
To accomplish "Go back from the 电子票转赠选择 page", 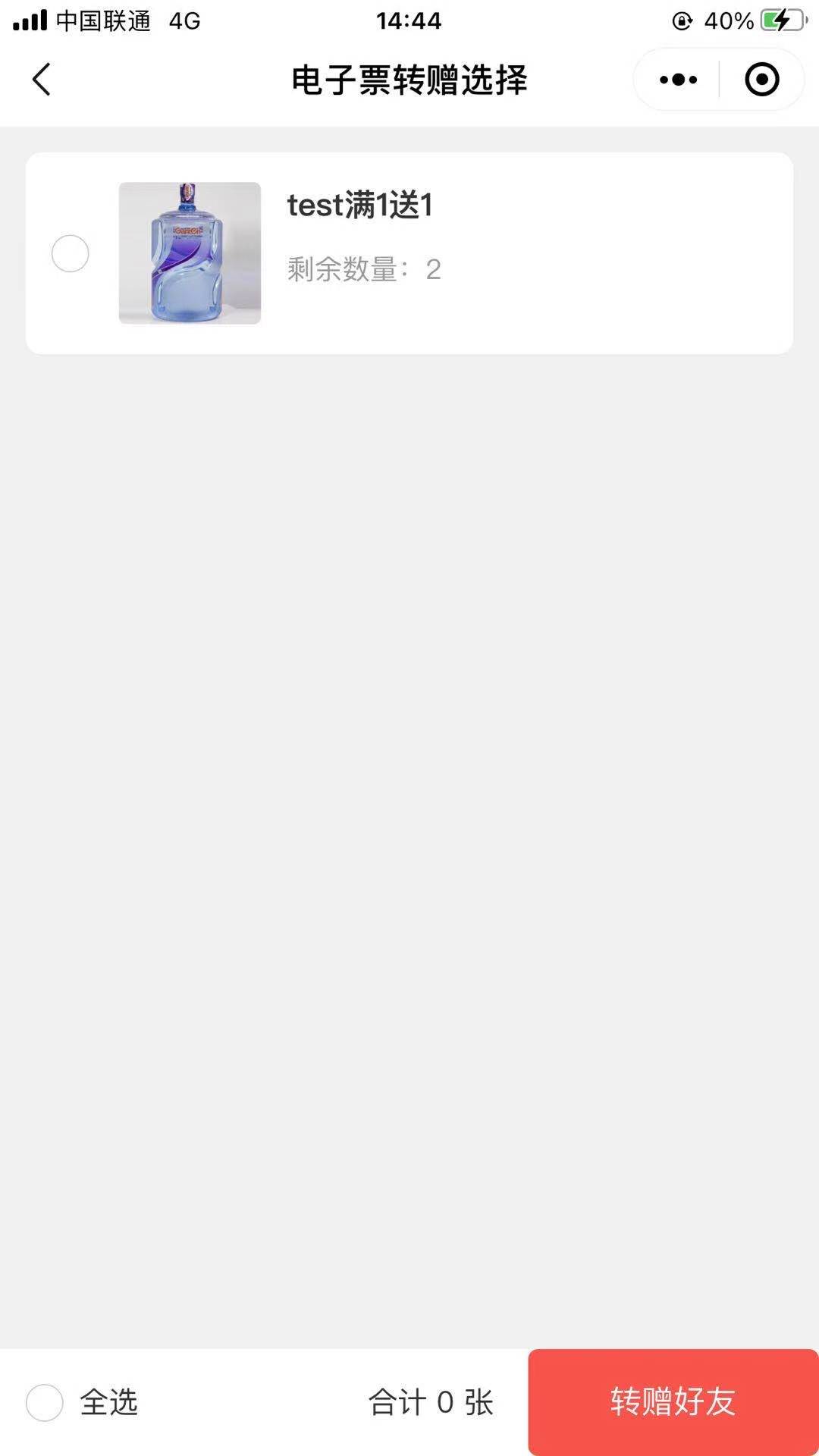I will [x=42, y=80].
